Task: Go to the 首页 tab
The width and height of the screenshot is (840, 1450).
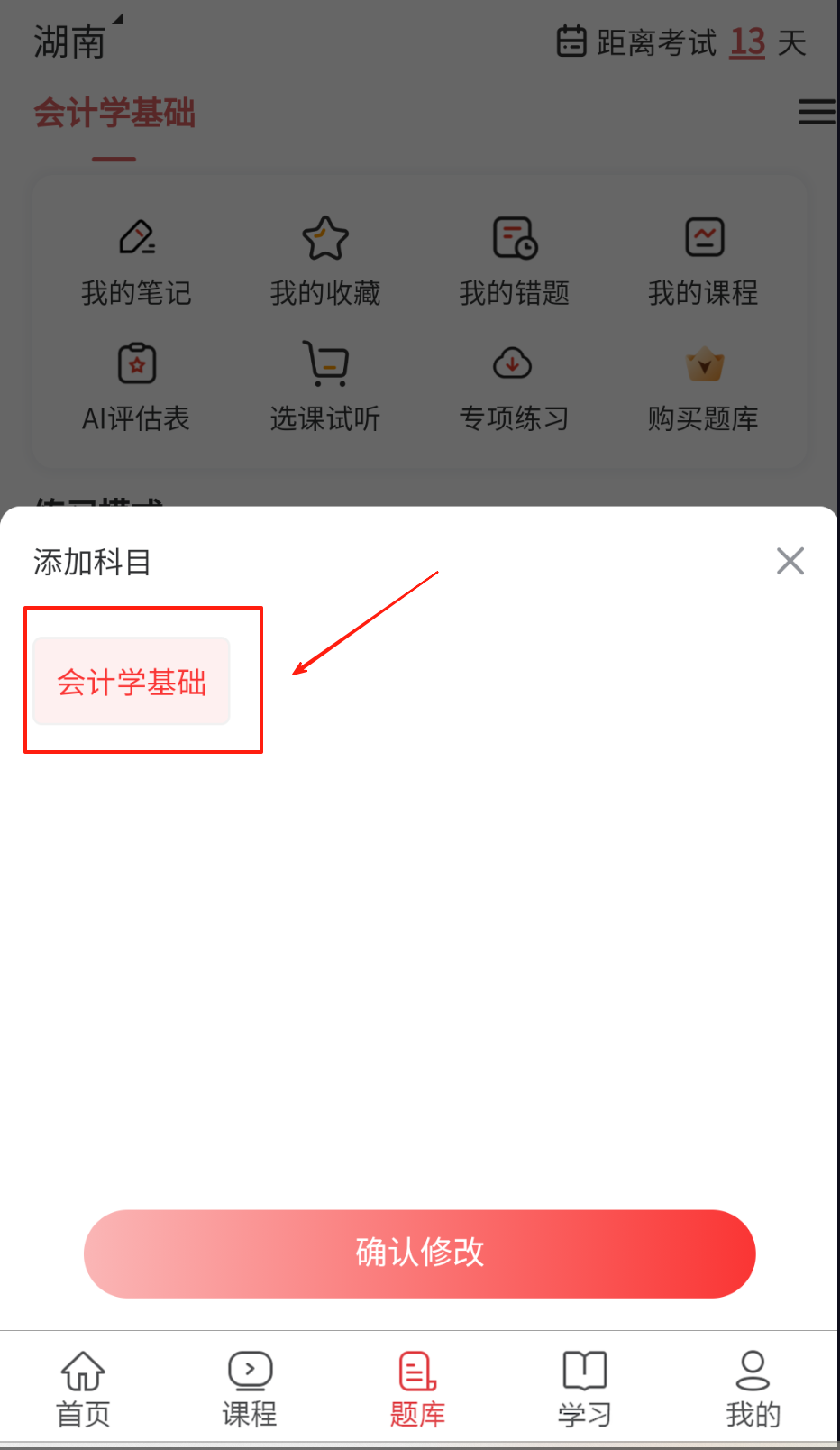Action: [83, 1389]
